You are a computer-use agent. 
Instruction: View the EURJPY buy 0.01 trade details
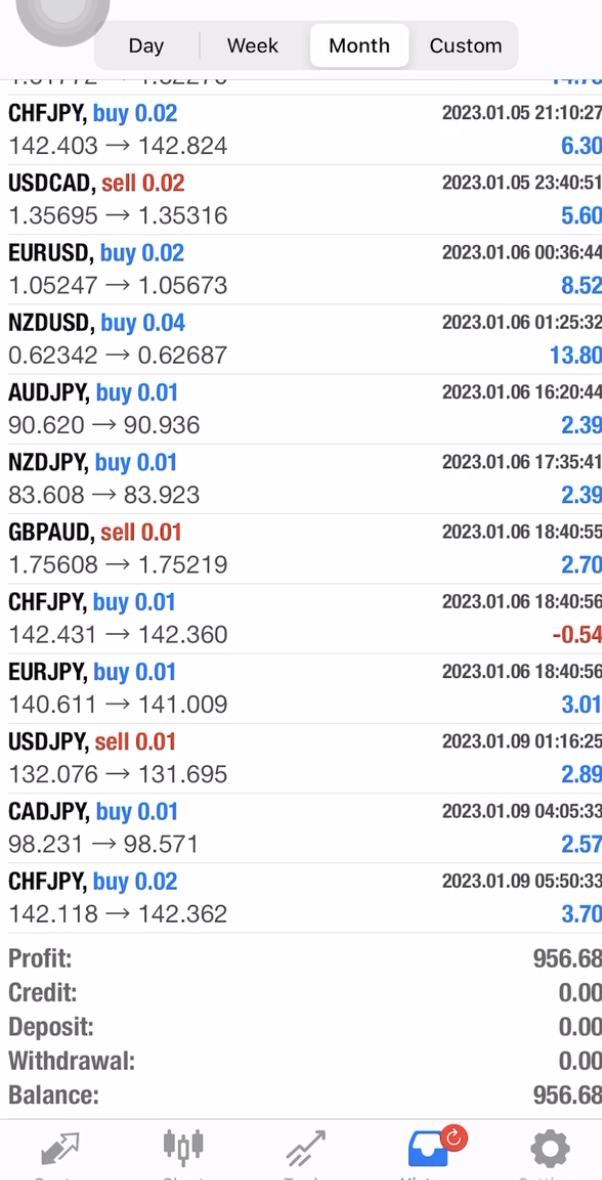click(x=301, y=689)
